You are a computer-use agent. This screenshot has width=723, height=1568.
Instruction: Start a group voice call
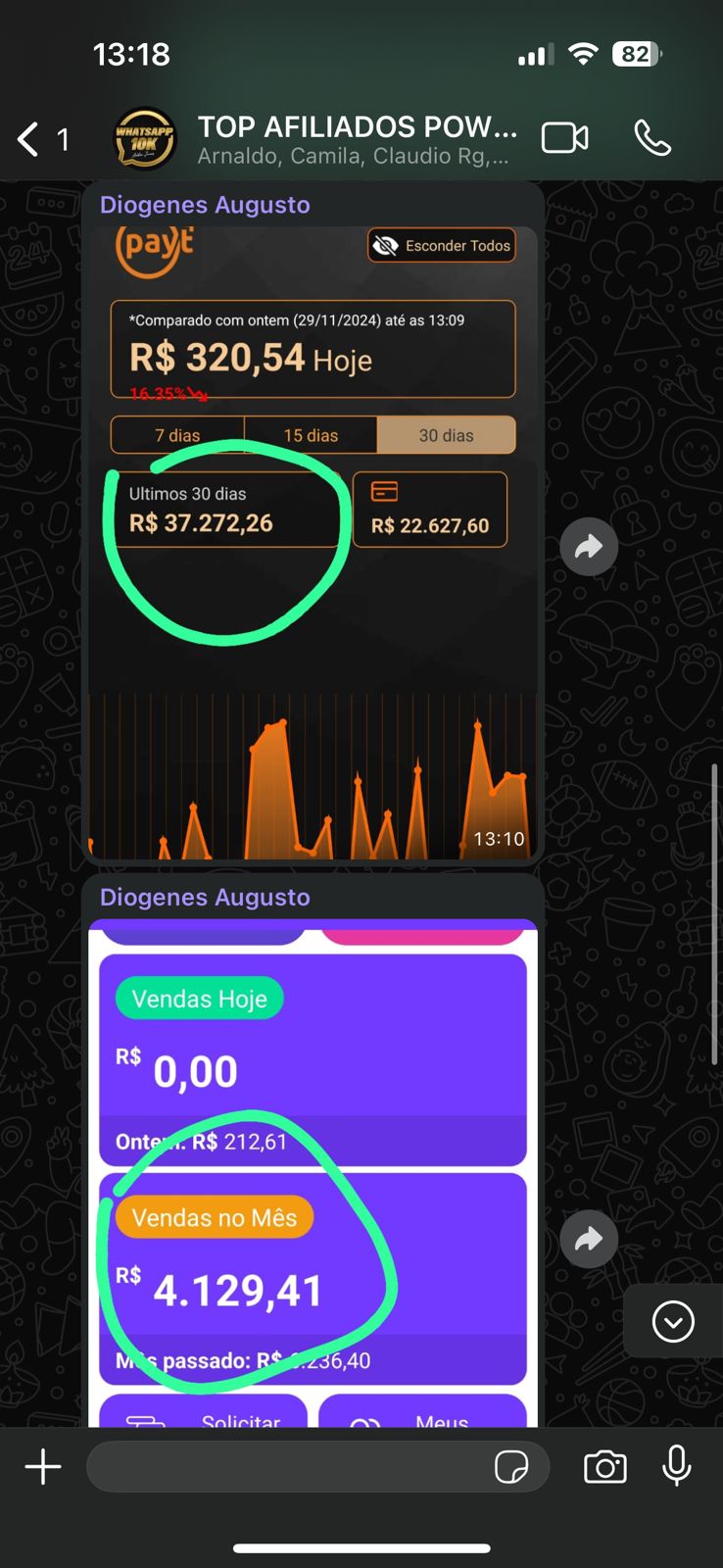tap(652, 138)
